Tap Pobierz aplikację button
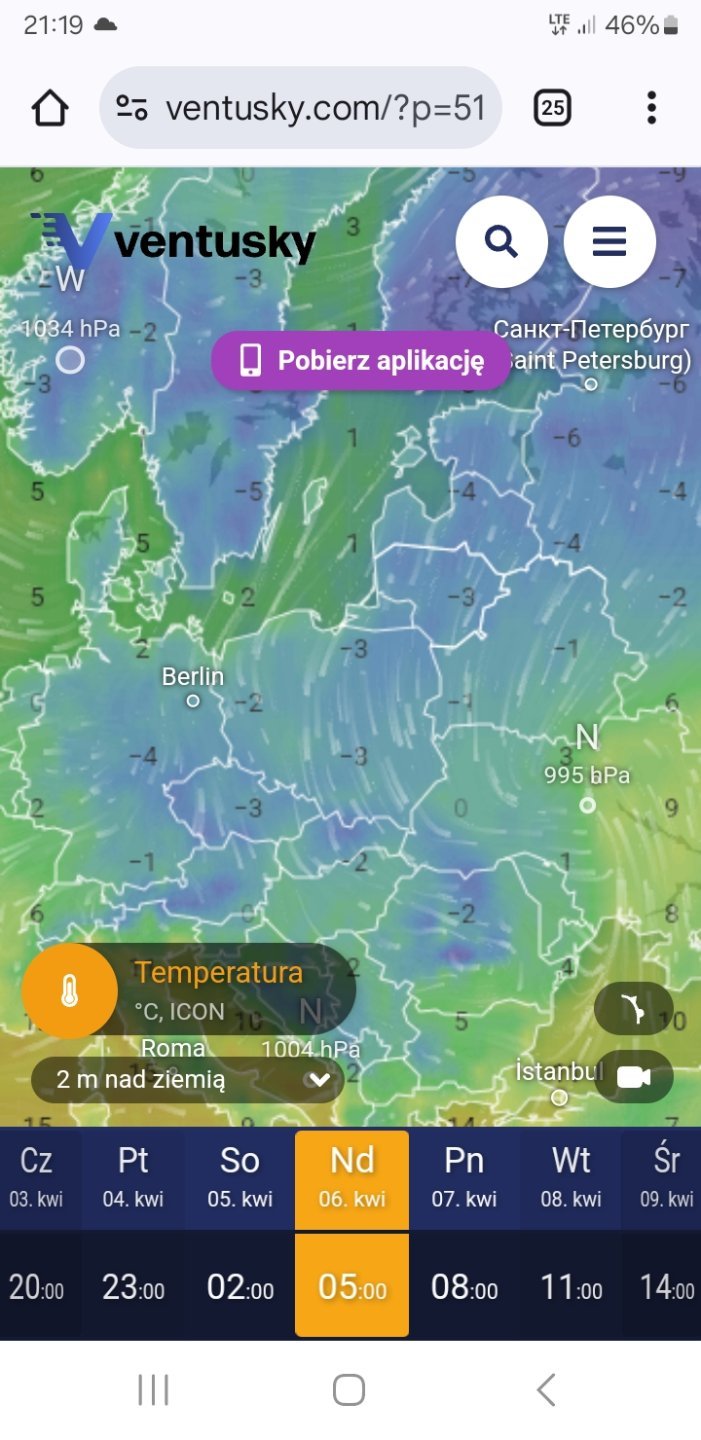The width and height of the screenshot is (701, 1440). click(362, 360)
